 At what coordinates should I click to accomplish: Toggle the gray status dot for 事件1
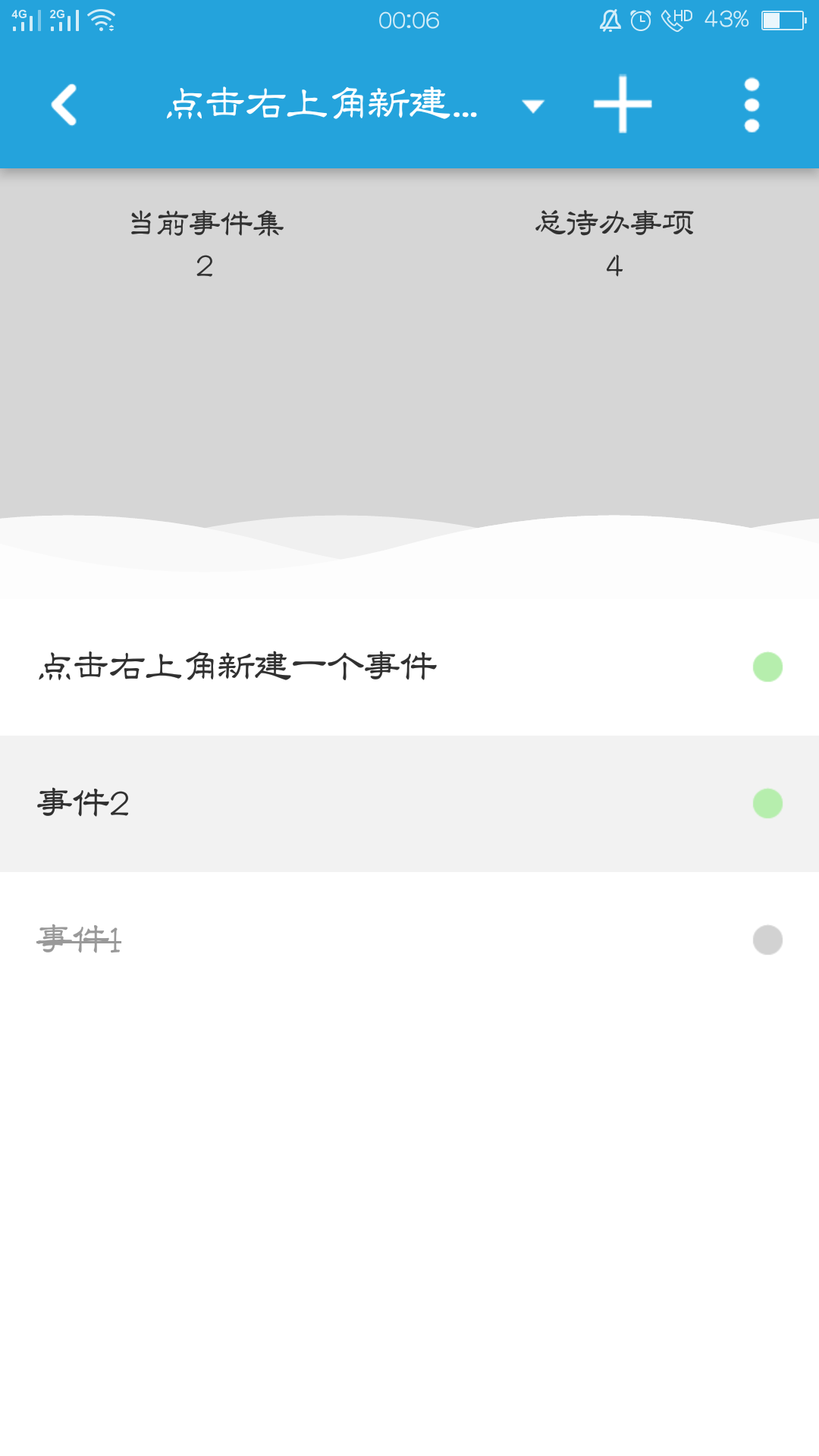point(767,940)
